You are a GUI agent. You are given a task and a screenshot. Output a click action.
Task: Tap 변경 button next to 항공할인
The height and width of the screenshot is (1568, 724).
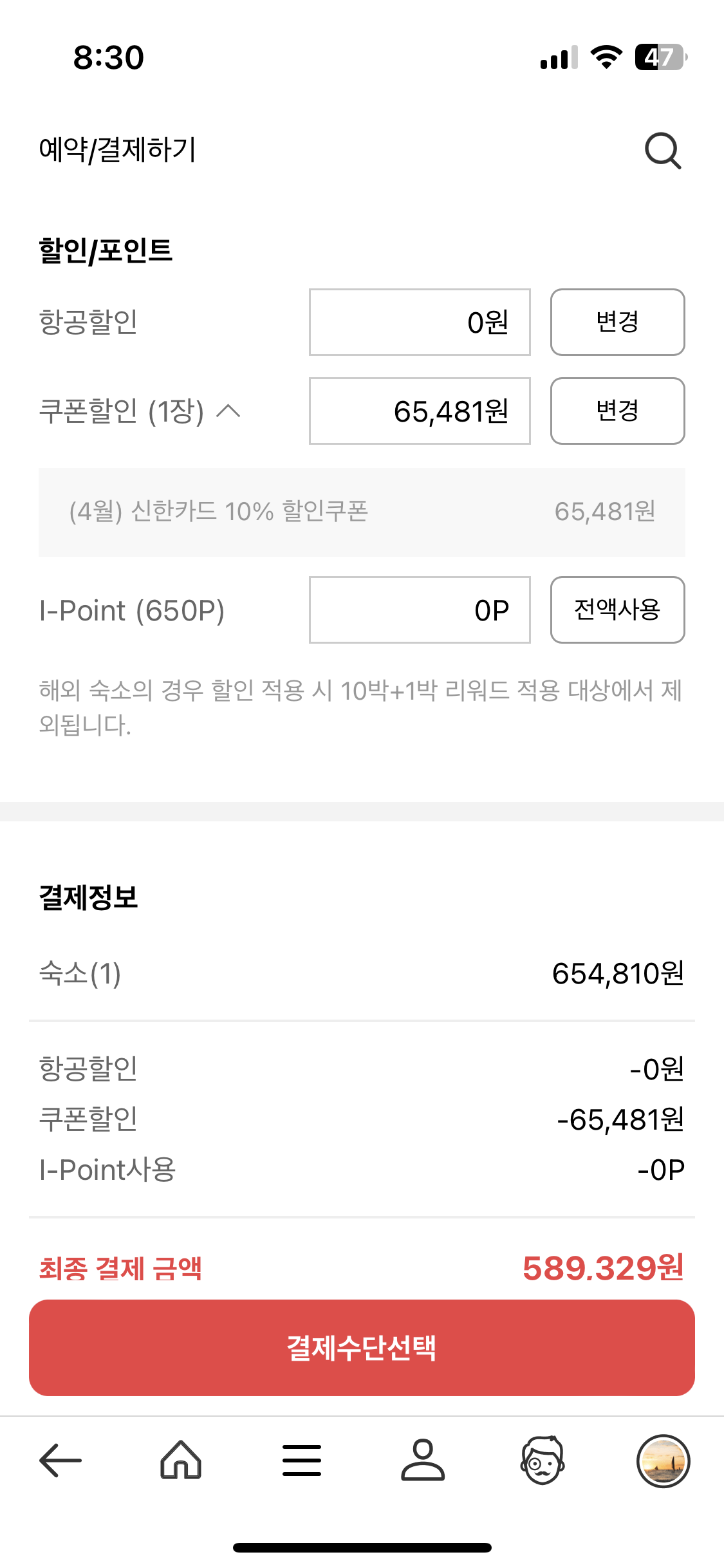617,322
